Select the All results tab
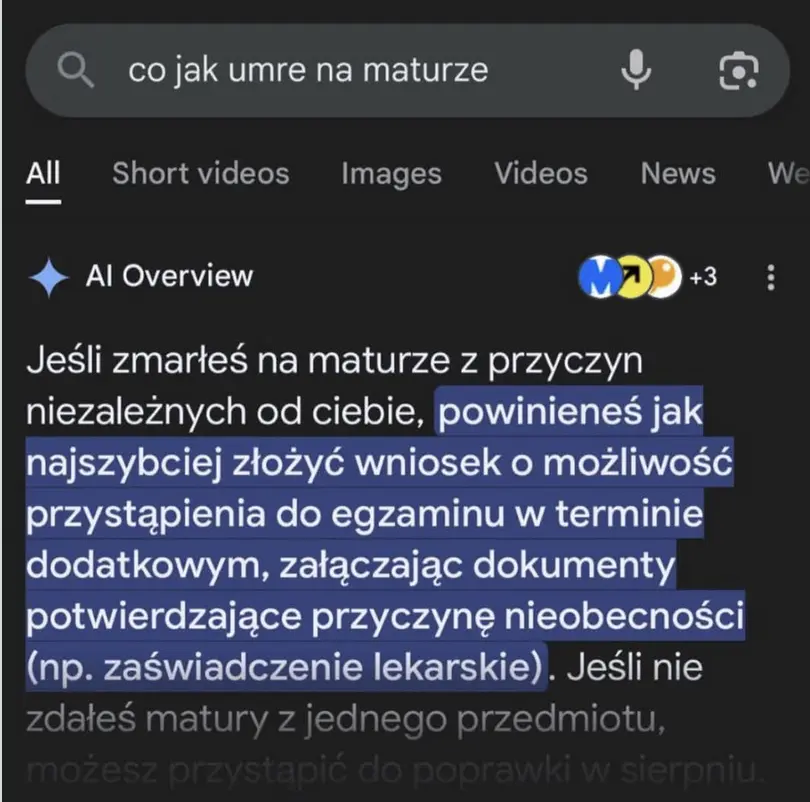The width and height of the screenshot is (810, 802). click(x=43, y=173)
